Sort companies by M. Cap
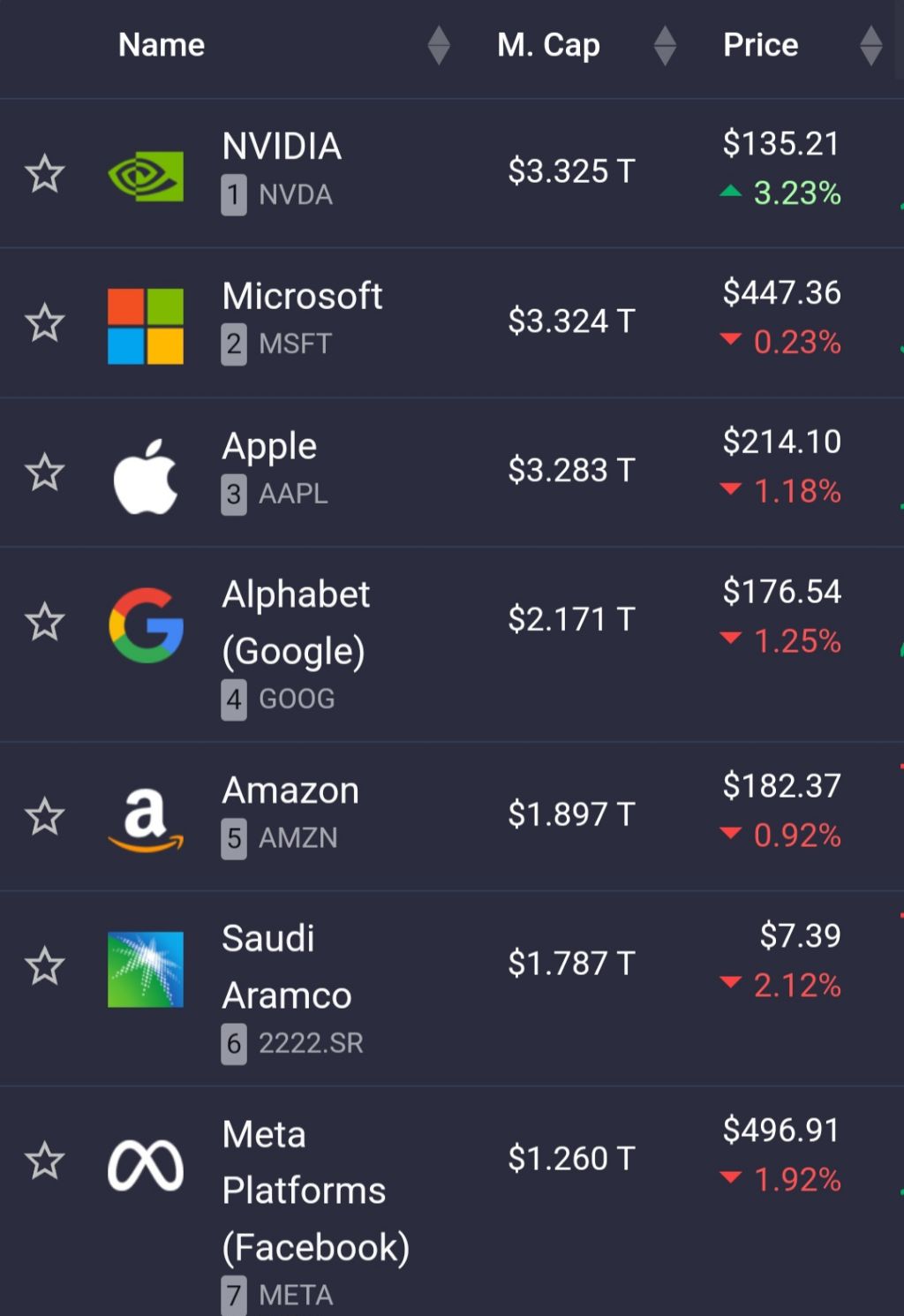Image resolution: width=904 pixels, height=1316 pixels. [548, 45]
